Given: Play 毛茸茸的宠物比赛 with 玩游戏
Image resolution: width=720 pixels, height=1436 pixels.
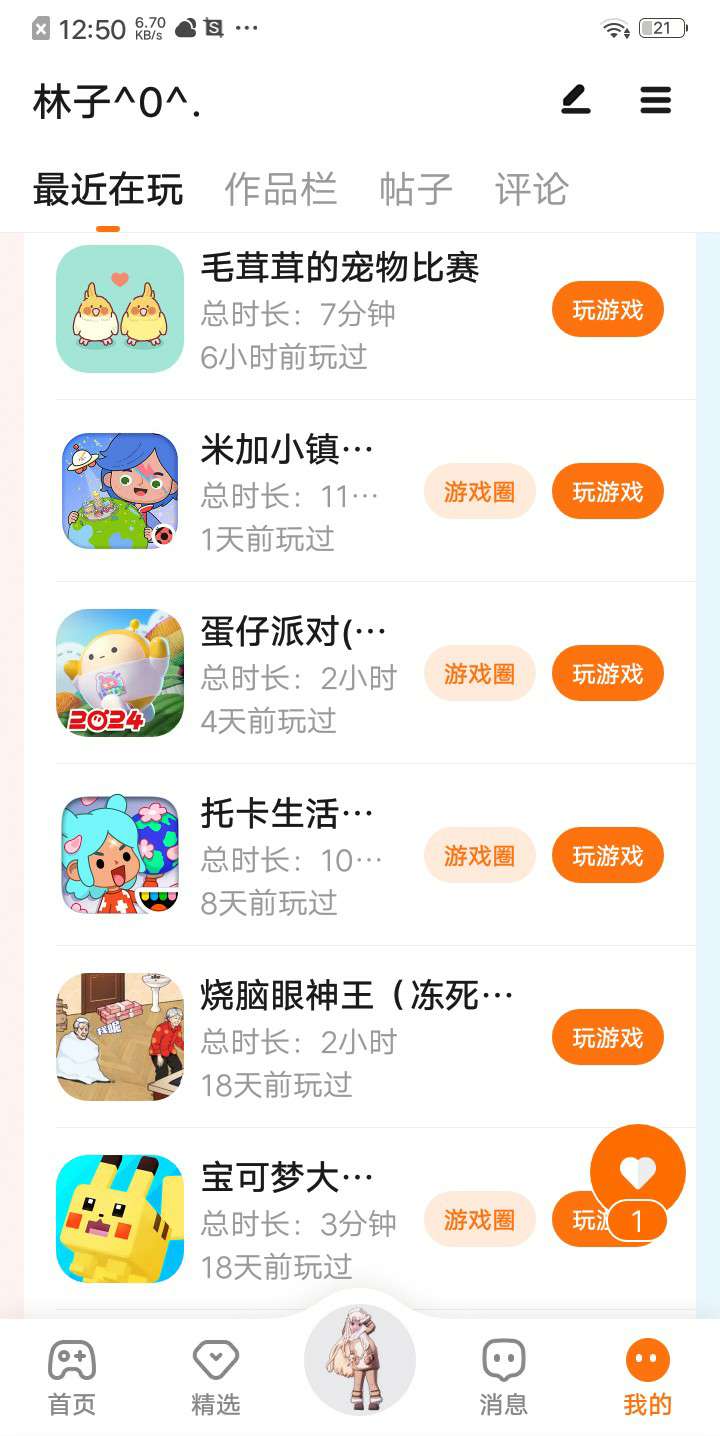Looking at the screenshot, I should 608,310.
